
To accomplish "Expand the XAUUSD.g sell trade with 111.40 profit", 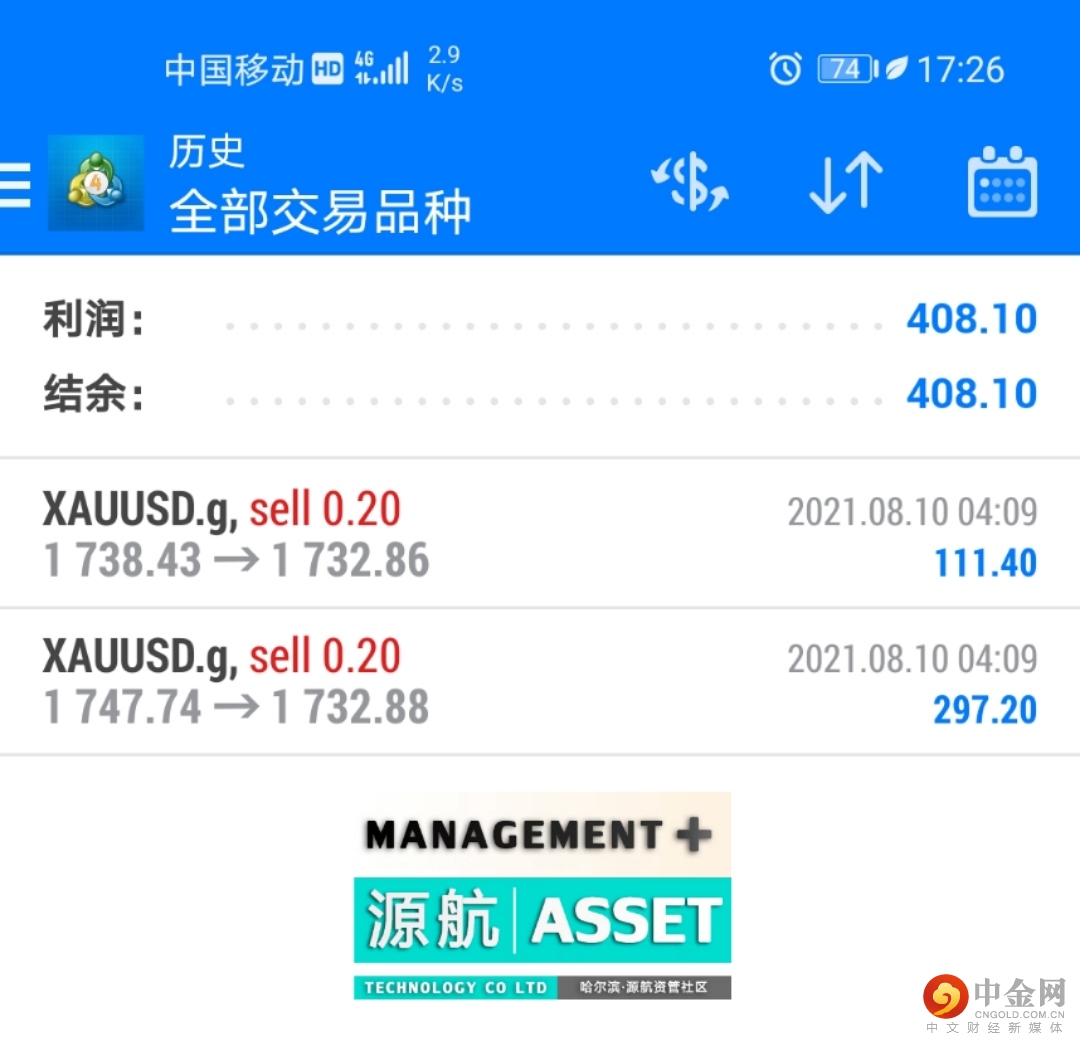I will tap(540, 535).
